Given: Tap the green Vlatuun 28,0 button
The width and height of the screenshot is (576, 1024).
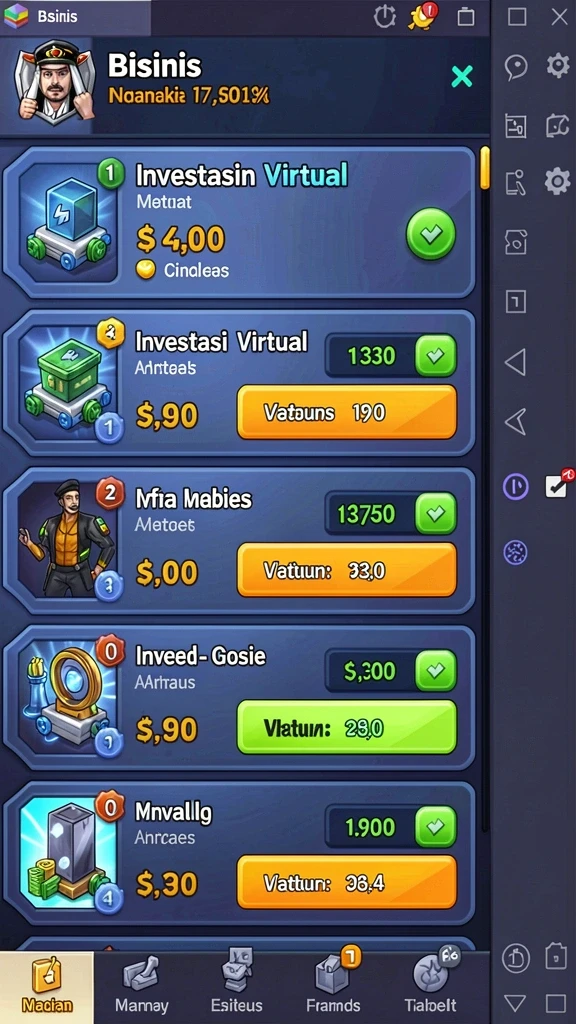Looking at the screenshot, I should tap(347, 727).
